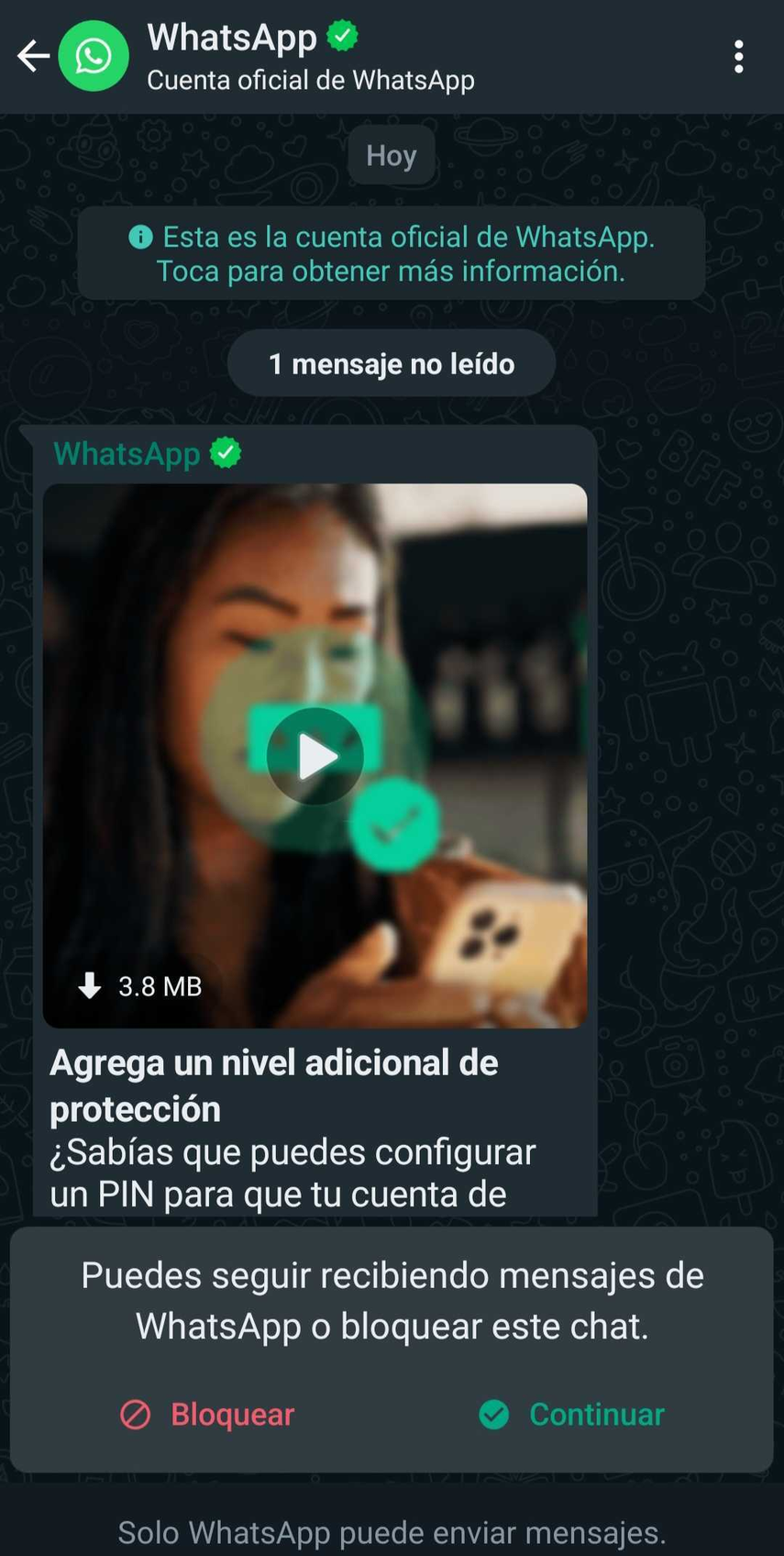Viewport: 784px width, 1556px height.
Task: Go back using the arrow icon
Action: [33, 57]
